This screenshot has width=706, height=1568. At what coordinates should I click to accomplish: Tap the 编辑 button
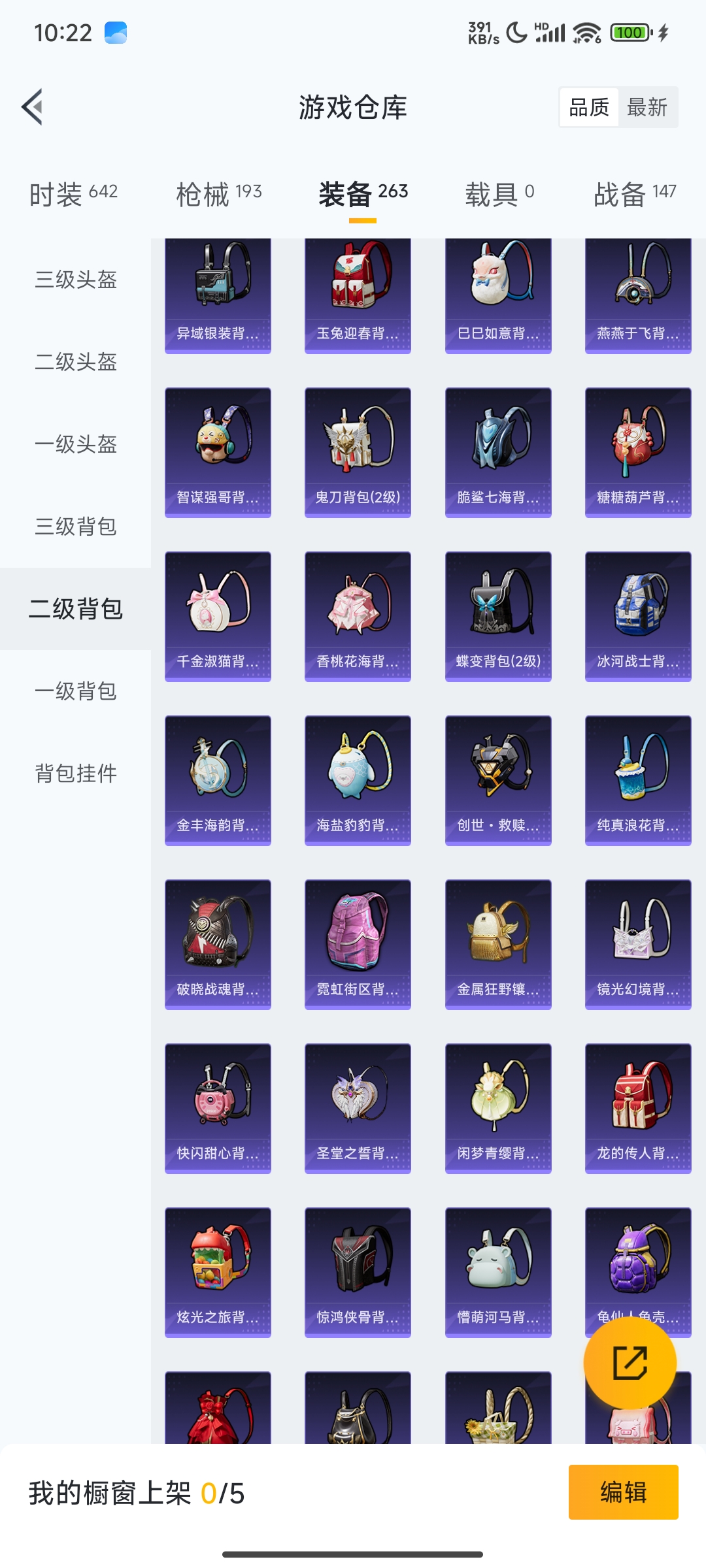pos(623,1492)
